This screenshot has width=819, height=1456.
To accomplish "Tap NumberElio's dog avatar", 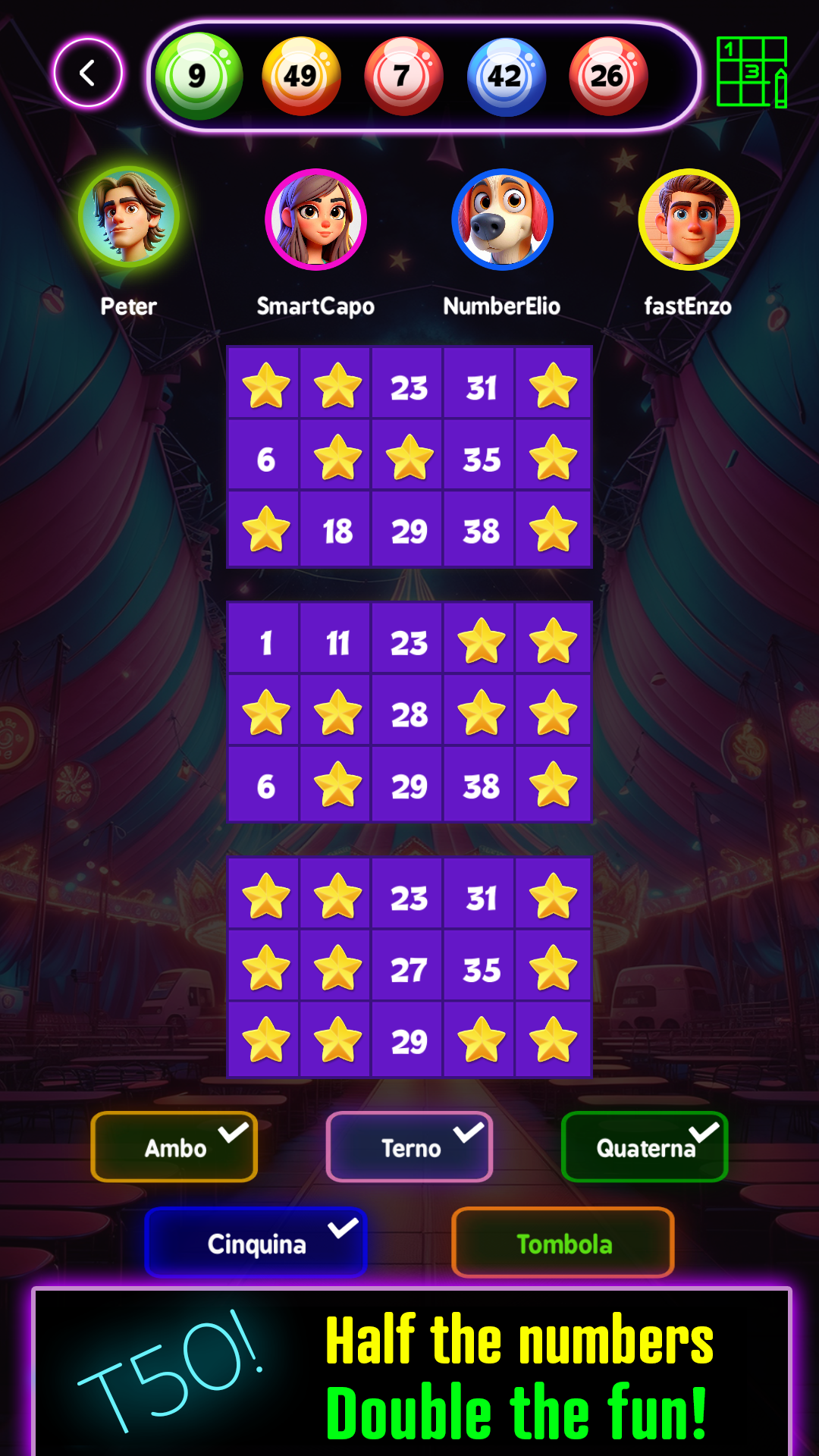I will [502, 220].
